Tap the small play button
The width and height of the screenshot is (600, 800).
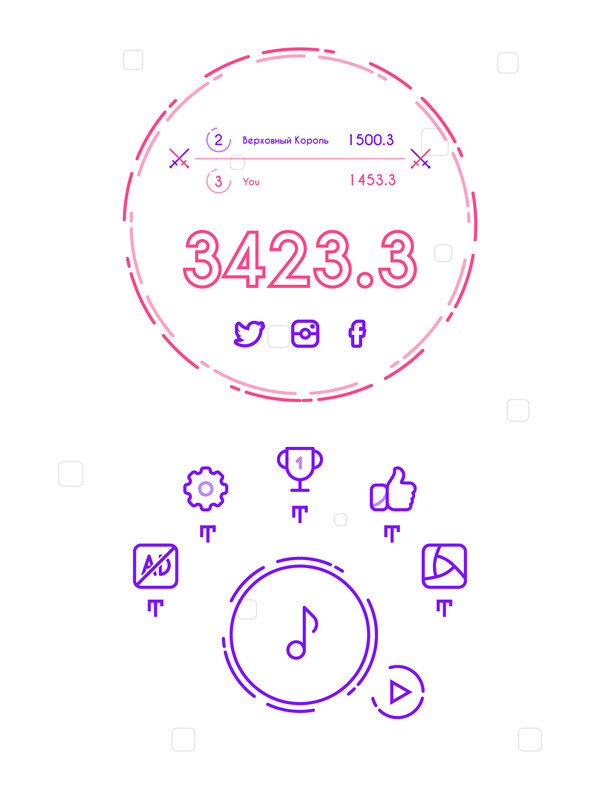click(398, 691)
